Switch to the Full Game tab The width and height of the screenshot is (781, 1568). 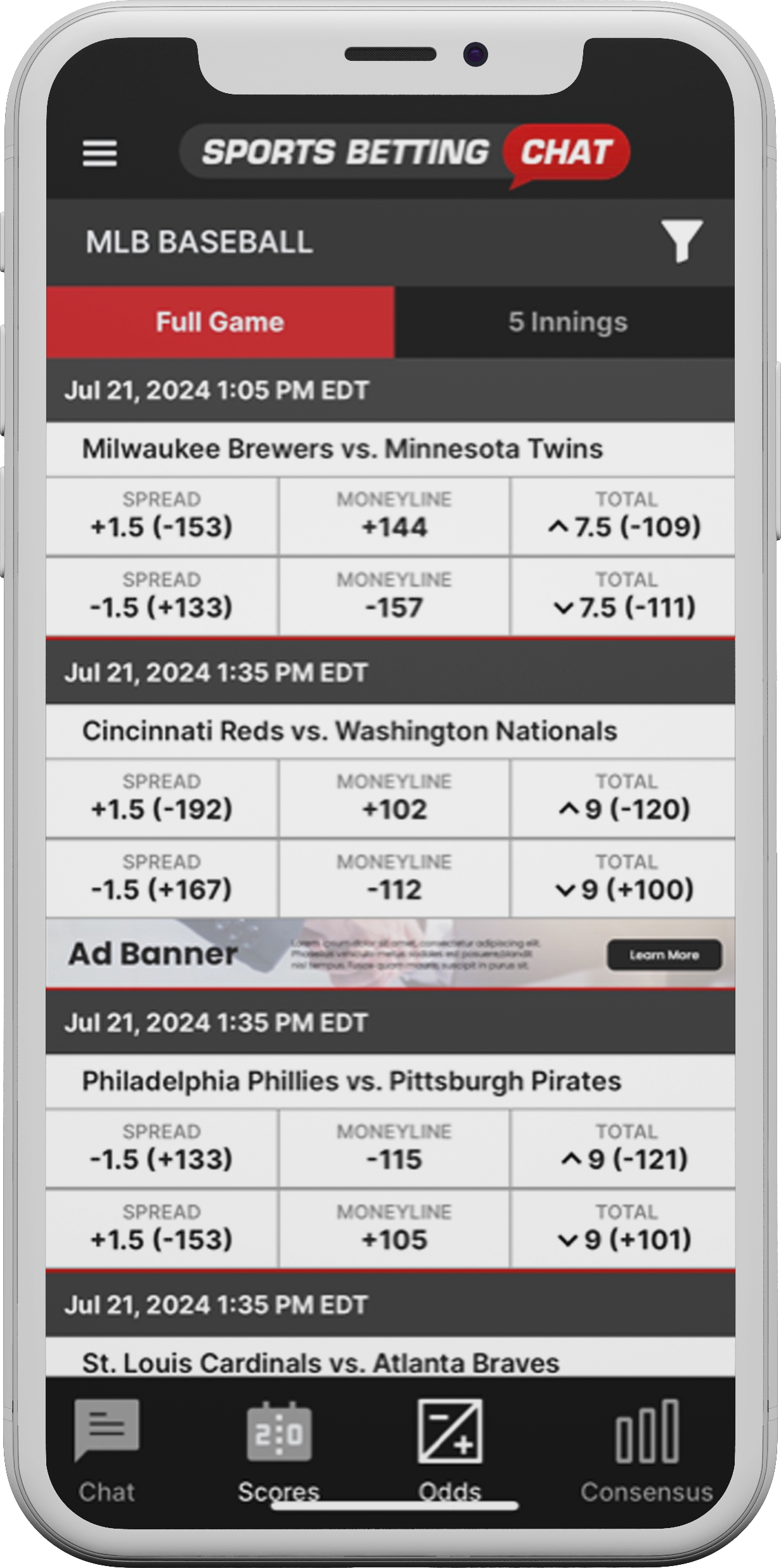coord(220,322)
